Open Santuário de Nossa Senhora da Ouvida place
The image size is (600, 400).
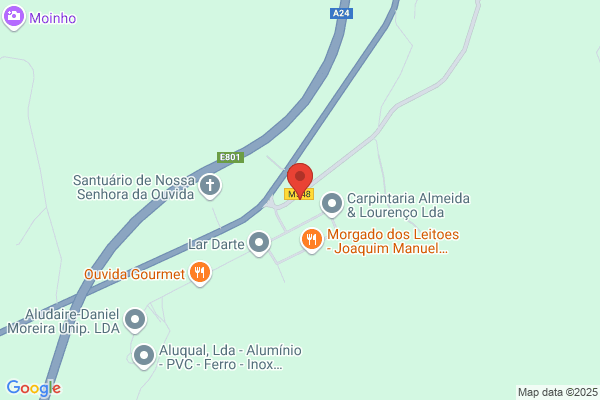[x=210, y=185]
